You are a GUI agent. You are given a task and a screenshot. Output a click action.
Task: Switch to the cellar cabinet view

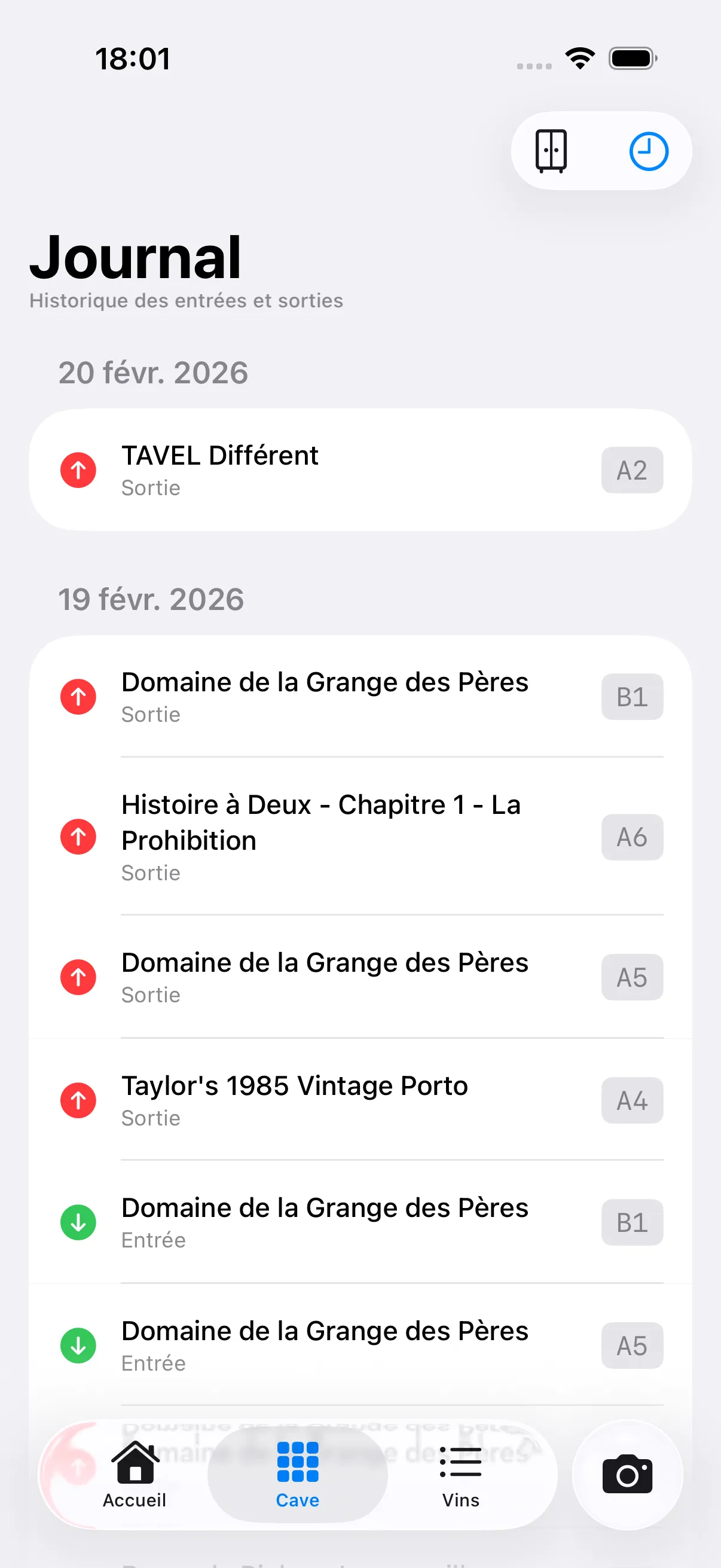point(551,151)
